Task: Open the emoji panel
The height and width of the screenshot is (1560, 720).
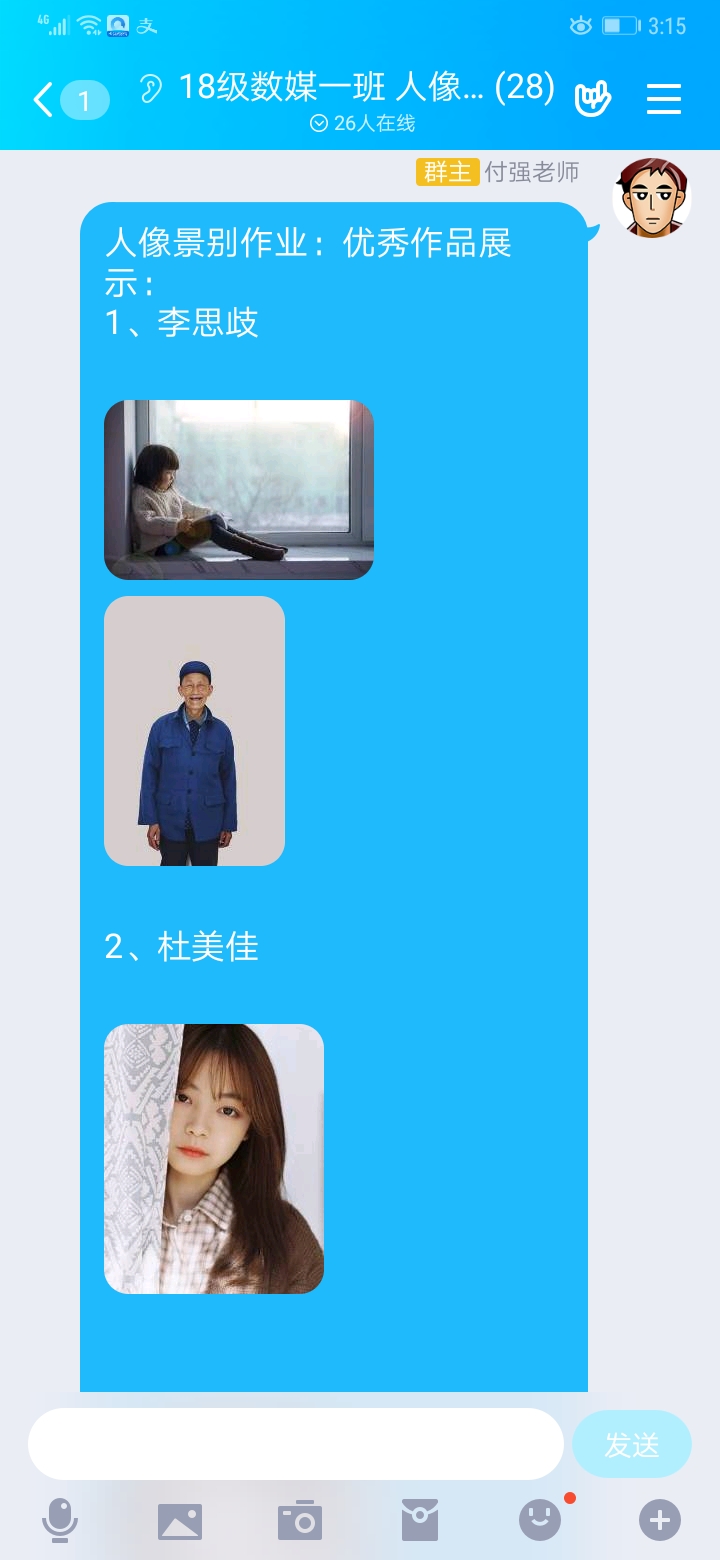Action: [x=540, y=1521]
